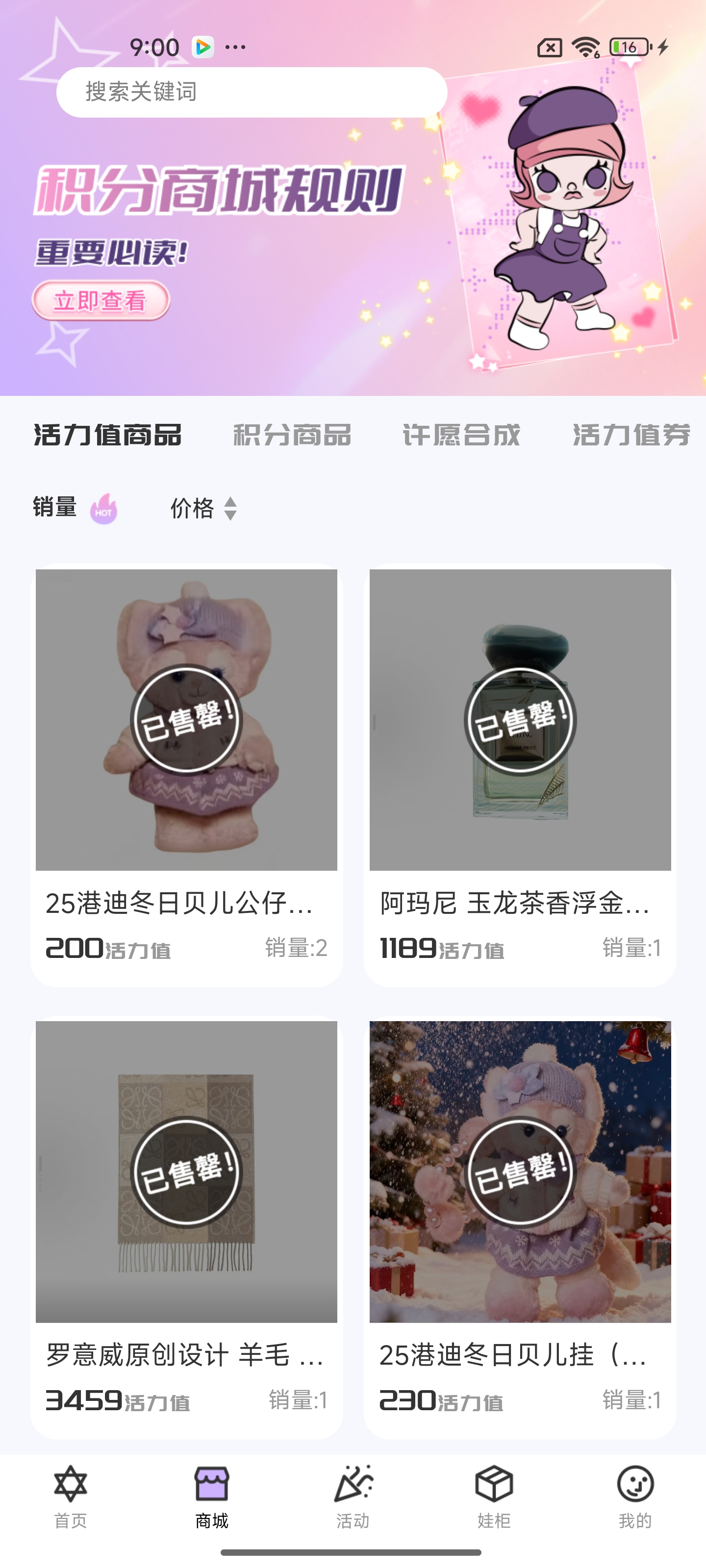Tap the search field 搜索关键词
Viewport: 706px width, 1568px height.
252,93
